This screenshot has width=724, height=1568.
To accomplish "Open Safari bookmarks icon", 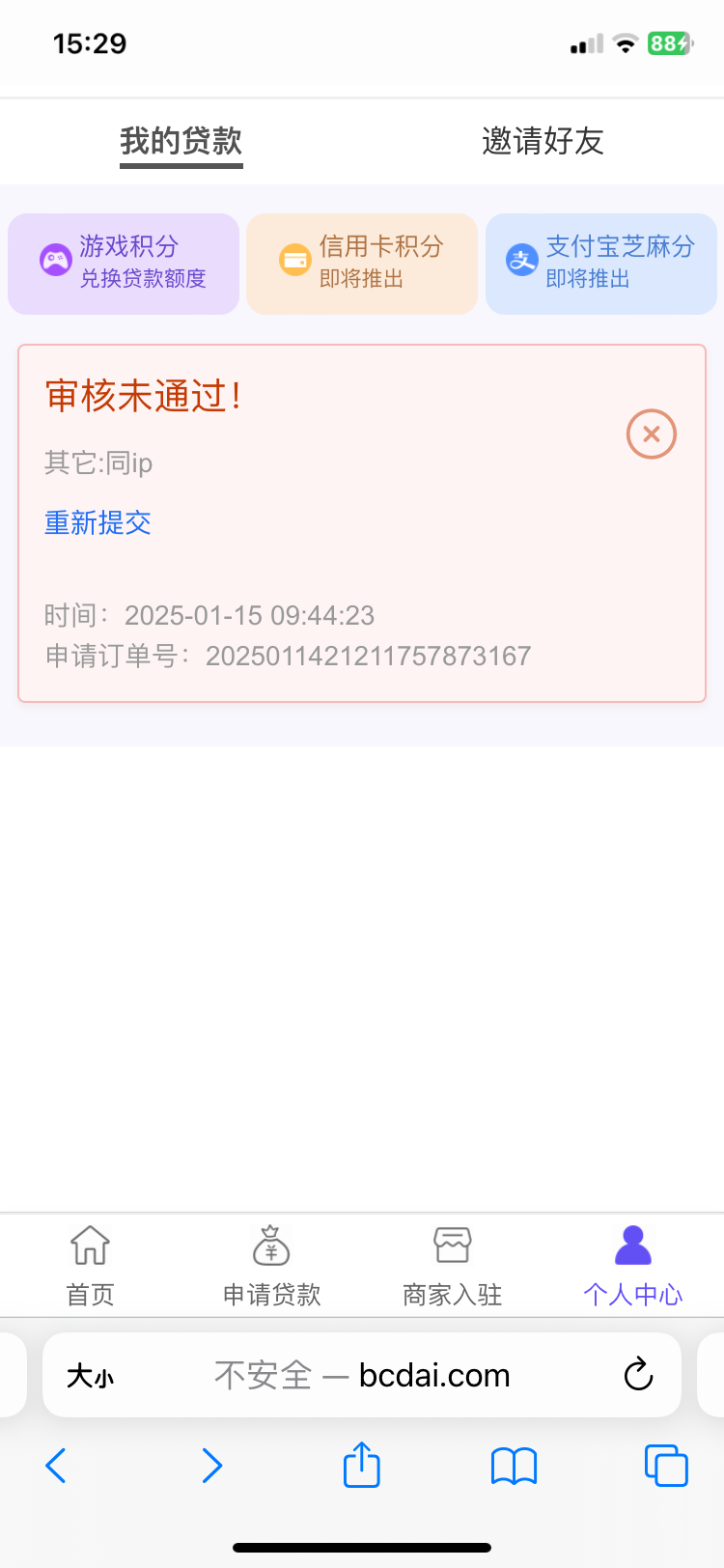I will [514, 1466].
